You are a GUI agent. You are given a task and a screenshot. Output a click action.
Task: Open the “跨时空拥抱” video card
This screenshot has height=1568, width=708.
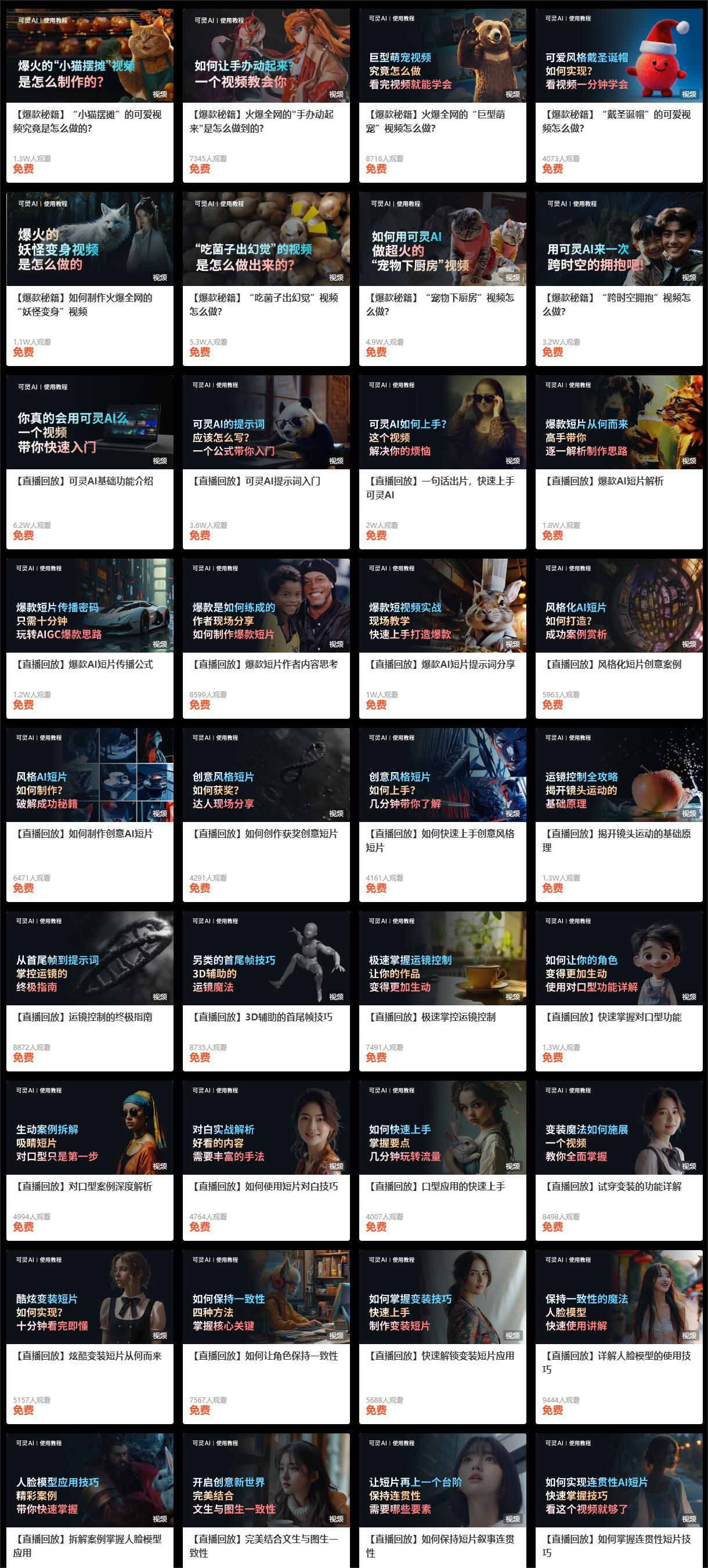619,279
